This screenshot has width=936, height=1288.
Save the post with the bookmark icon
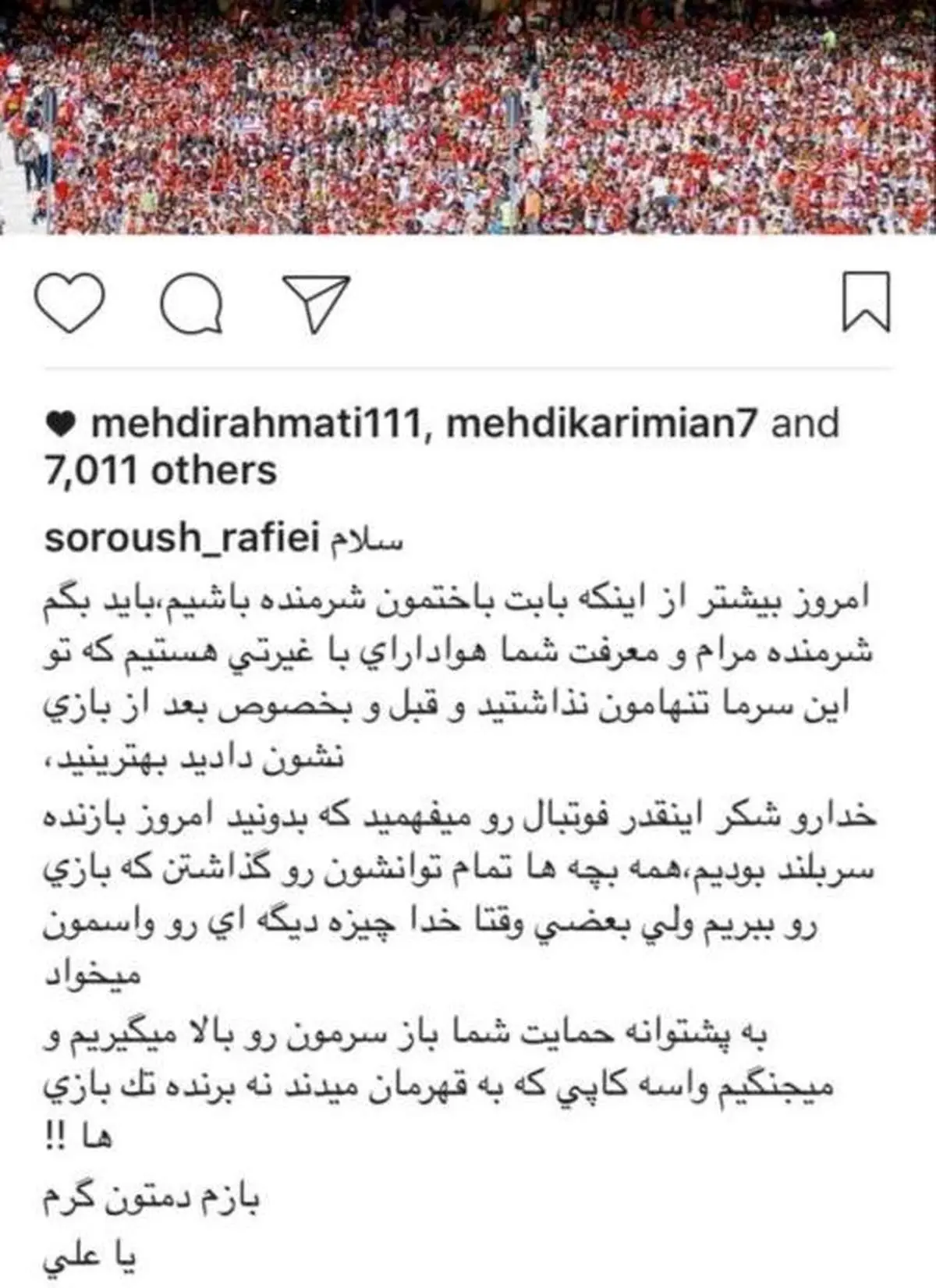tap(866, 302)
